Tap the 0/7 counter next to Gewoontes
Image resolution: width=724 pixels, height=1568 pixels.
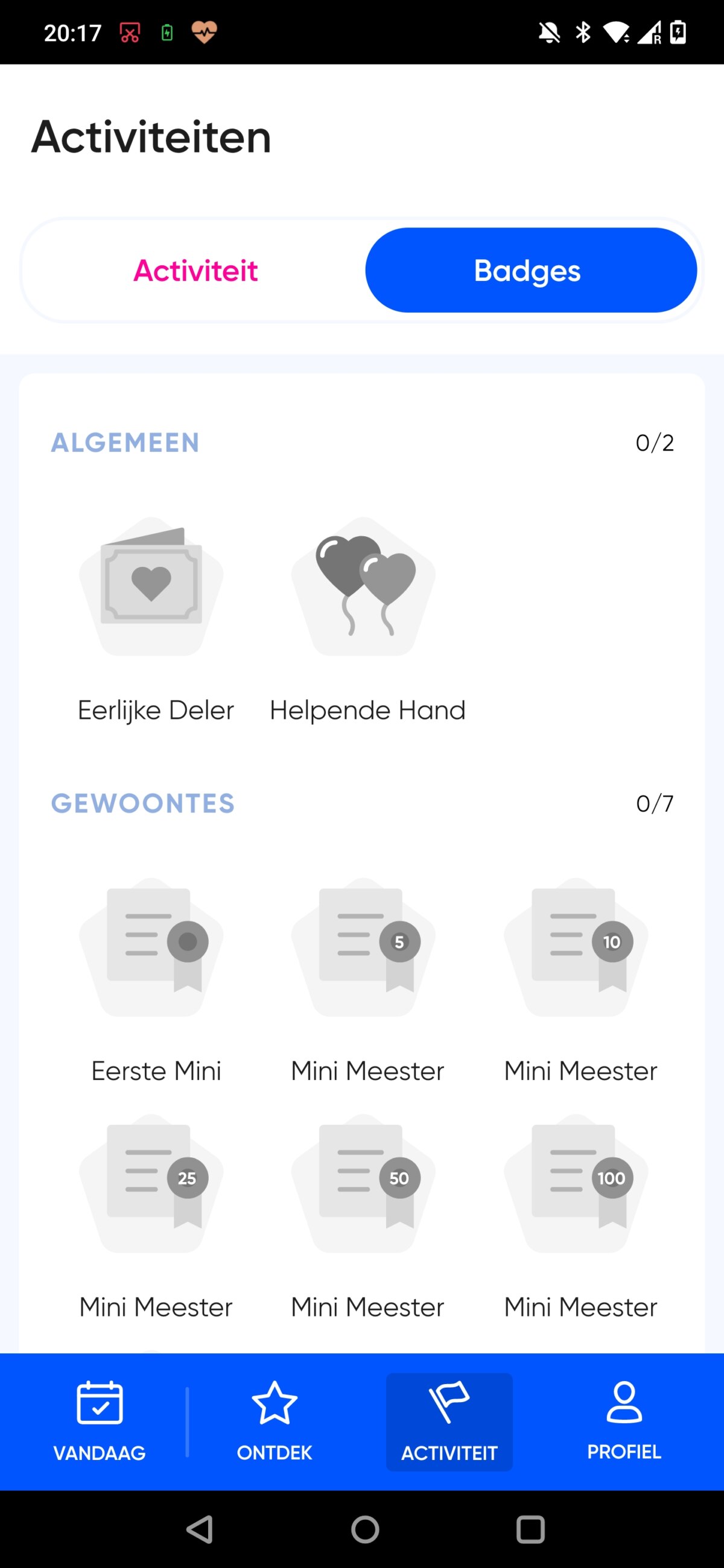point(655,803)
